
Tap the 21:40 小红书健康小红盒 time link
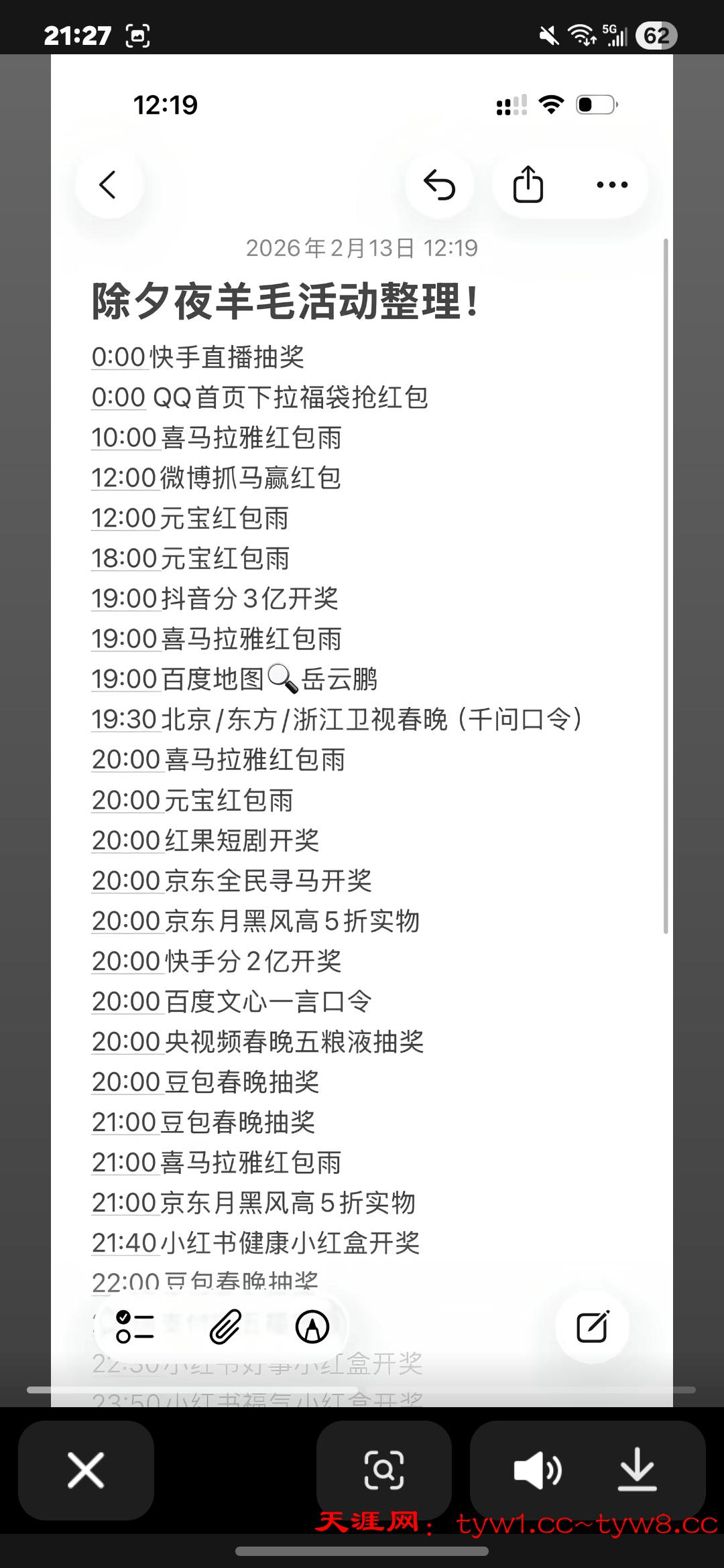coord(125,1242)
